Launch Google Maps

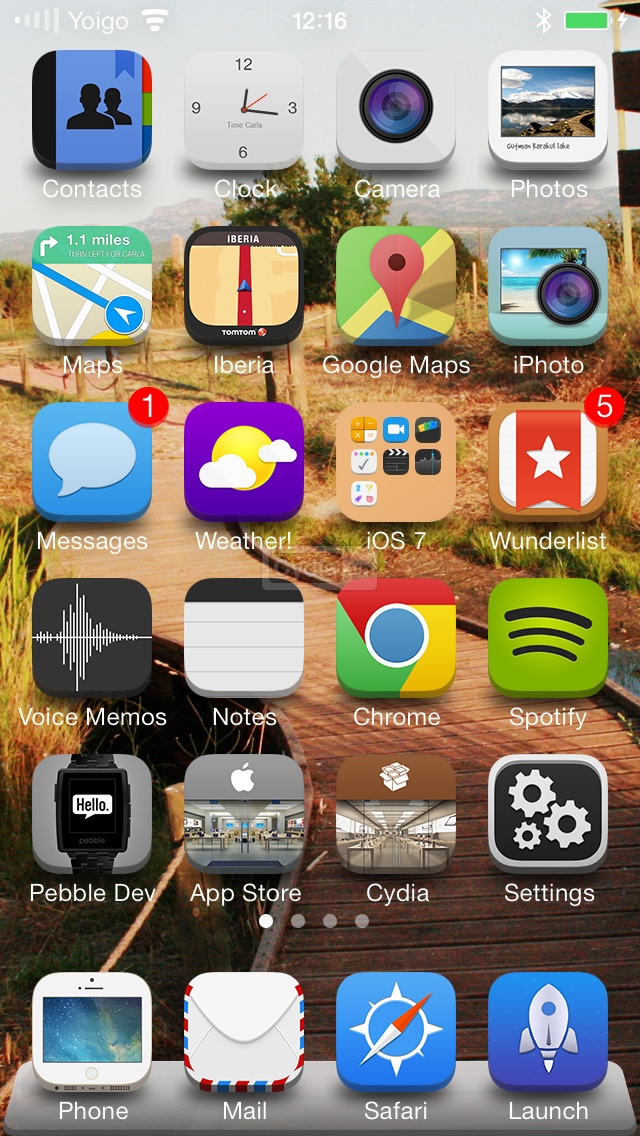[396, 286]
